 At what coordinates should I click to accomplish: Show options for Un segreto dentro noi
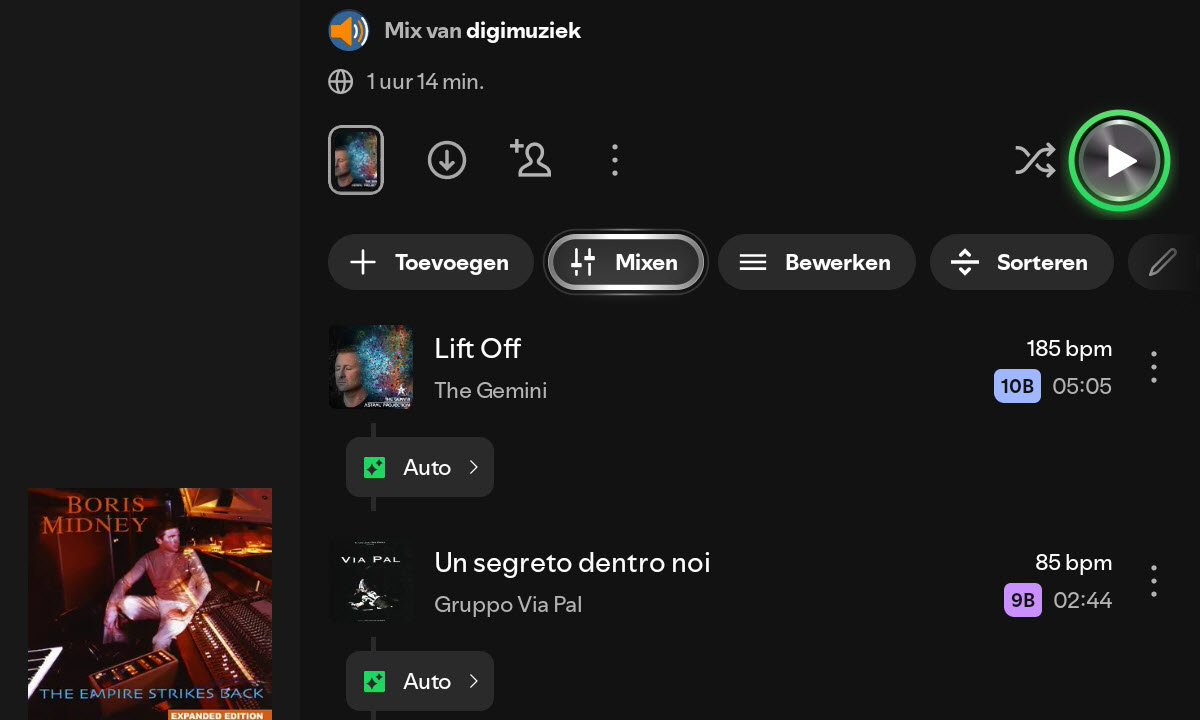(x=1154, y=581)
